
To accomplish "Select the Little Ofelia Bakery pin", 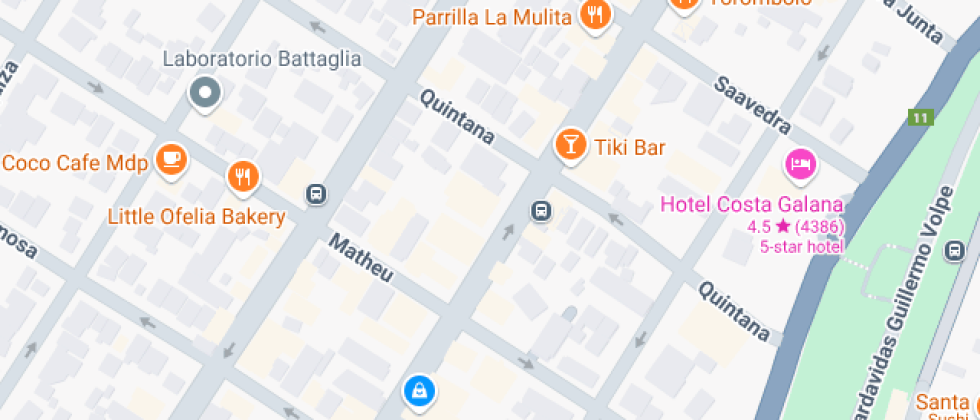I will (x=243, y=178).
